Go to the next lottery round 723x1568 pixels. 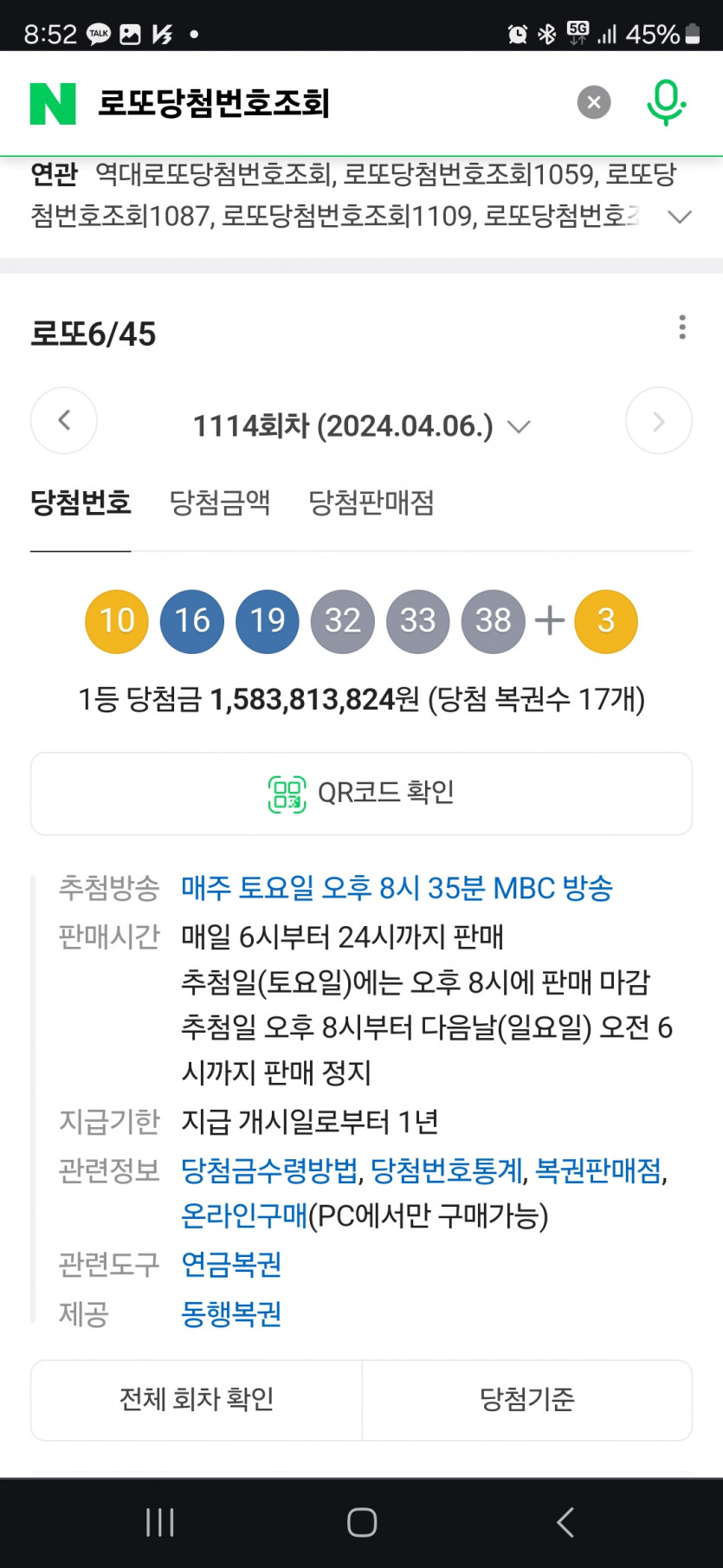pos(658,421)
